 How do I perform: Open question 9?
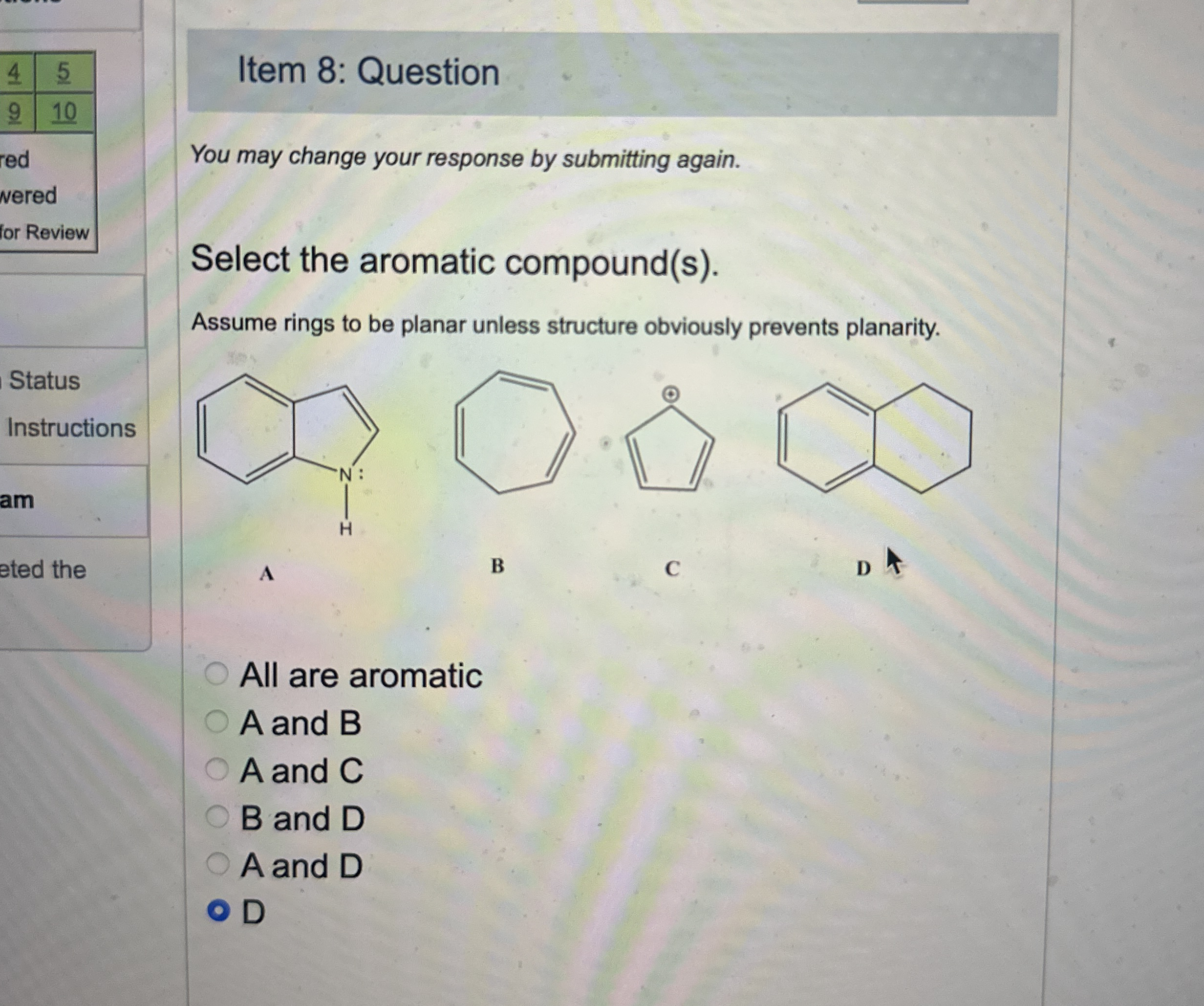click(14, 112)
